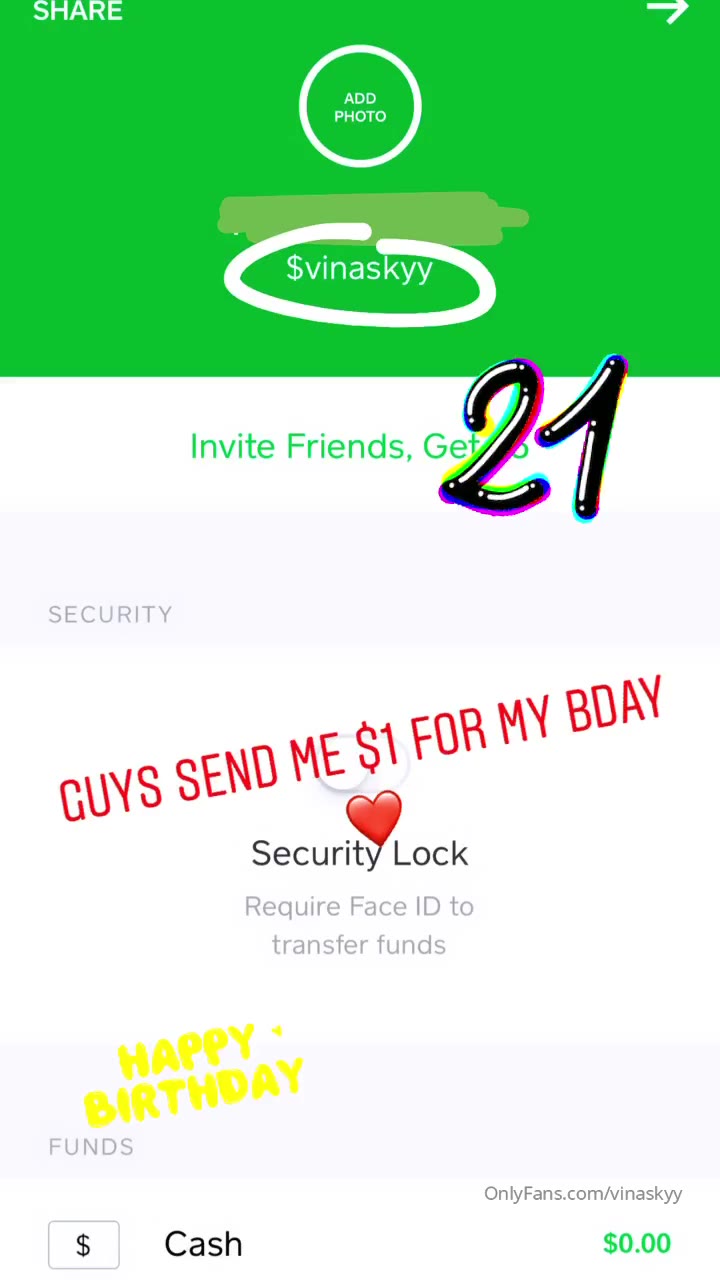This screenshot has height=1280, width=720.
Task: Select the Cash tab under FUNDS
Action: [203, 1244]
